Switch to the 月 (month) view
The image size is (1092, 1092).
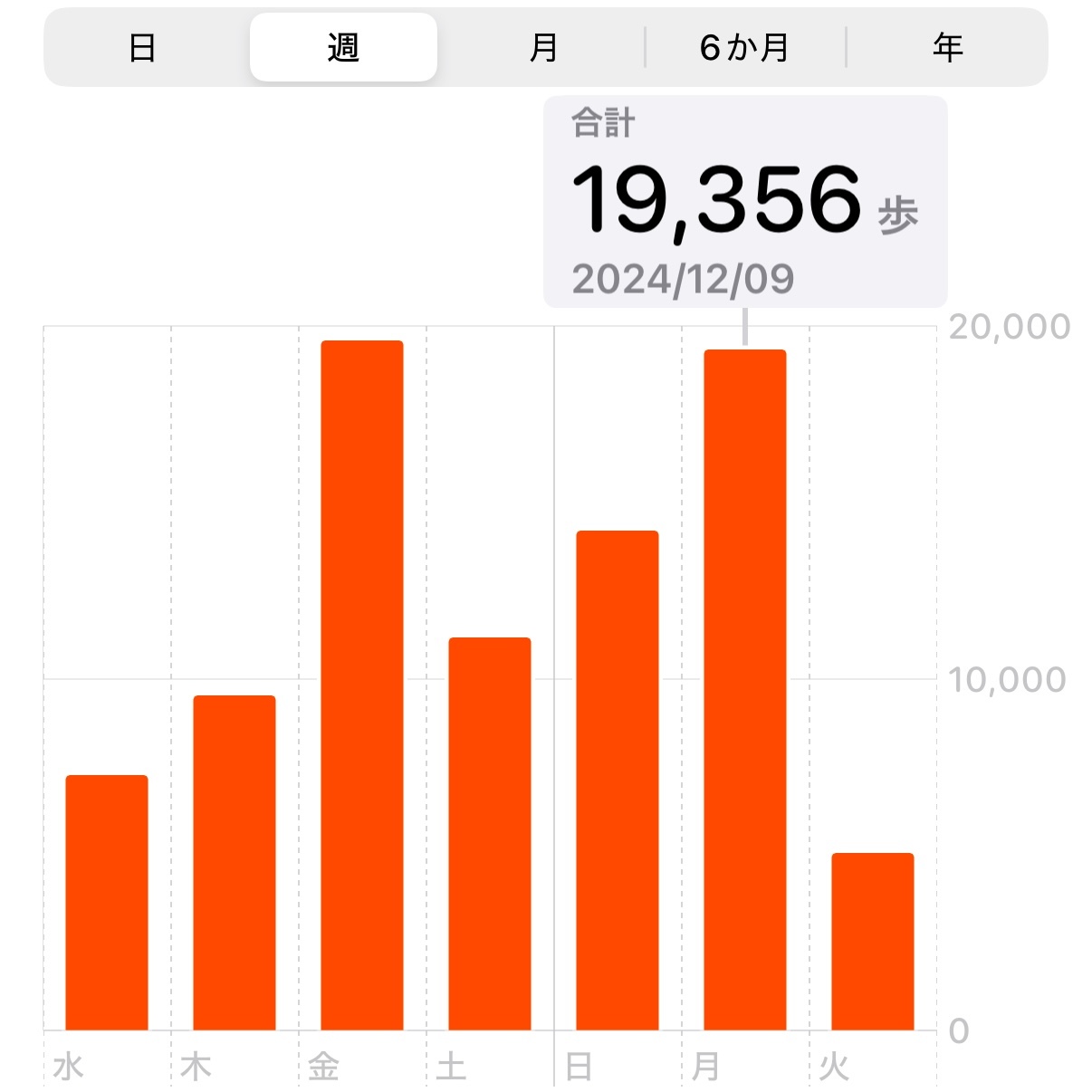point(543,47)
